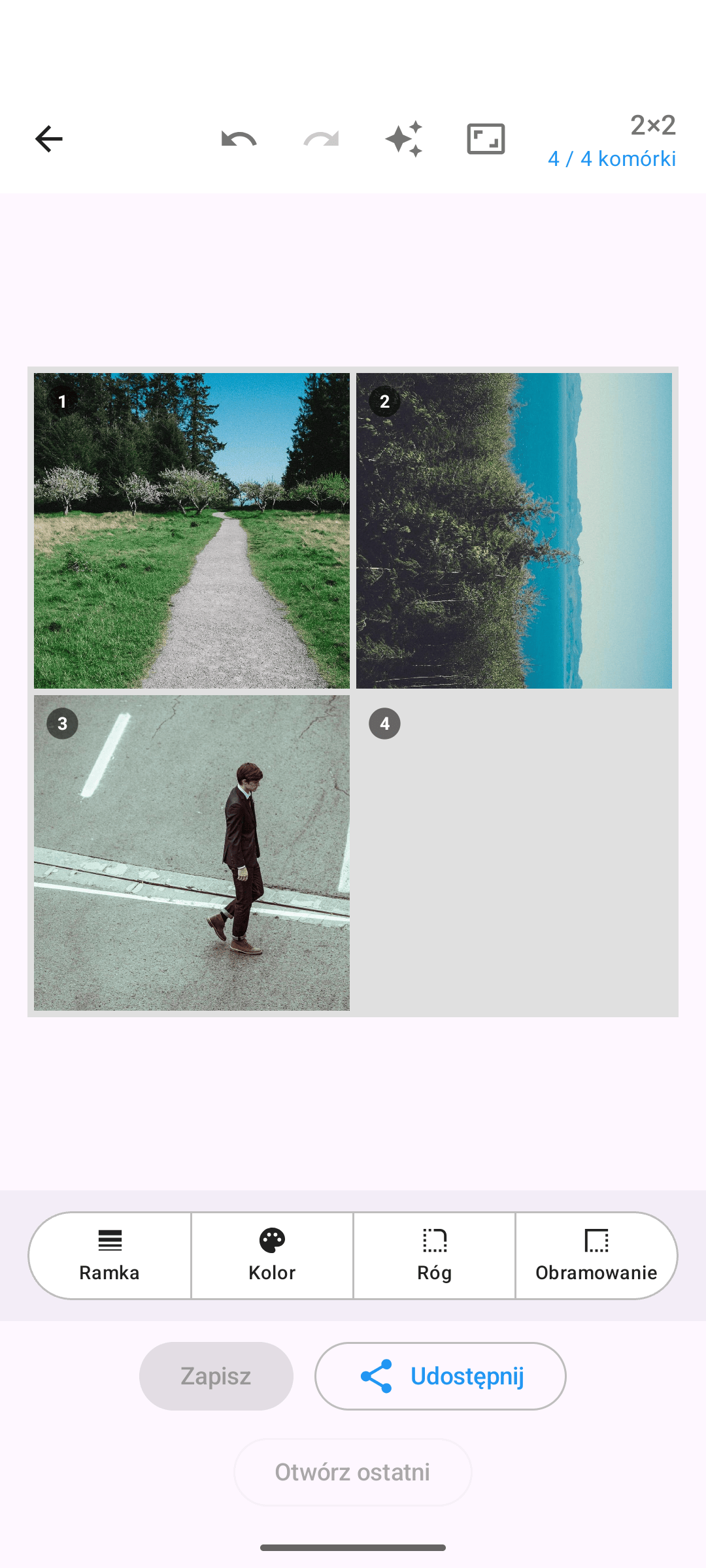
Task: Open the Ramka options
Action: [x=110, y=1256]
